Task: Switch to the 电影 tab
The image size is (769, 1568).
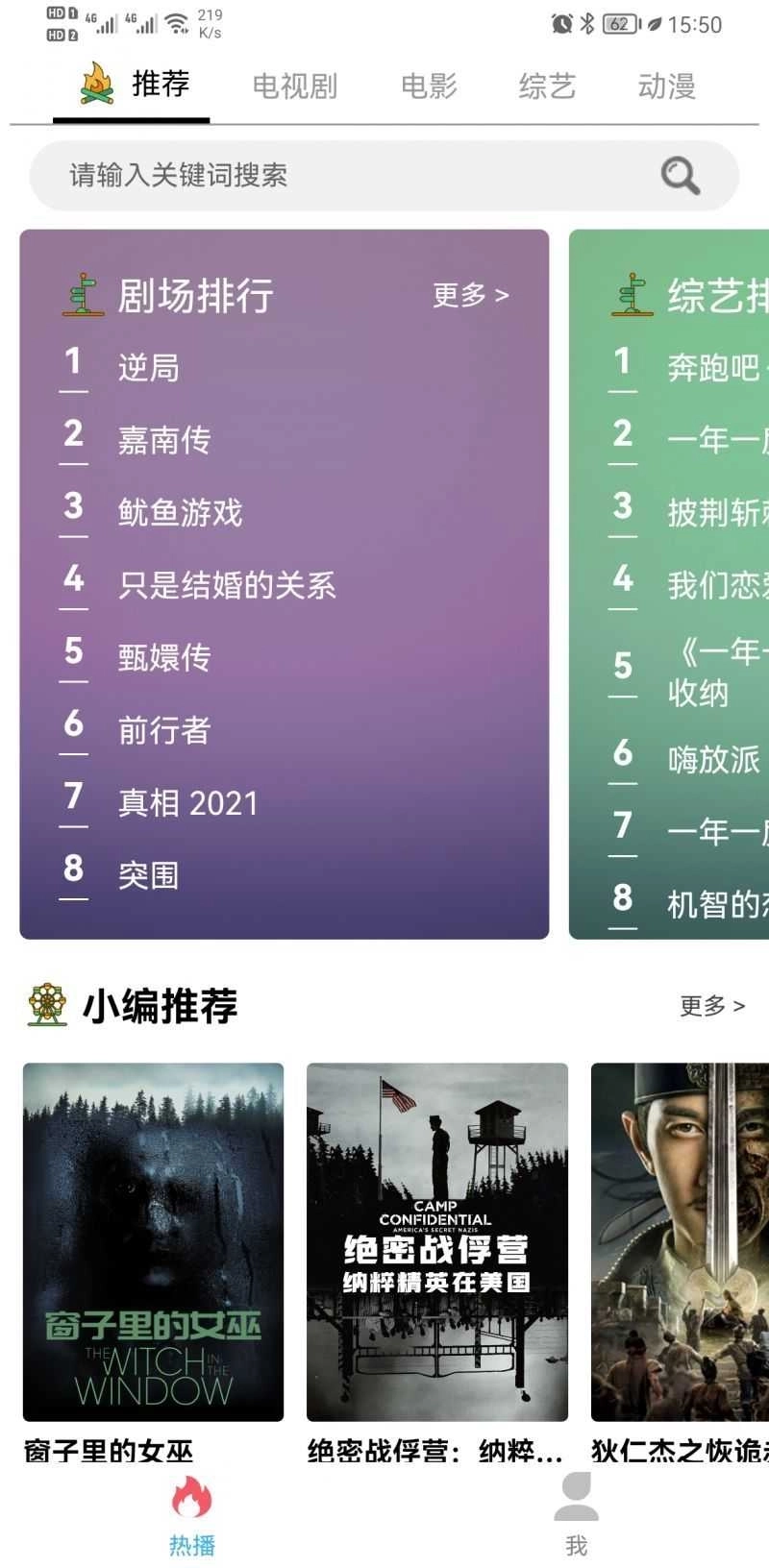Action: 429,86
